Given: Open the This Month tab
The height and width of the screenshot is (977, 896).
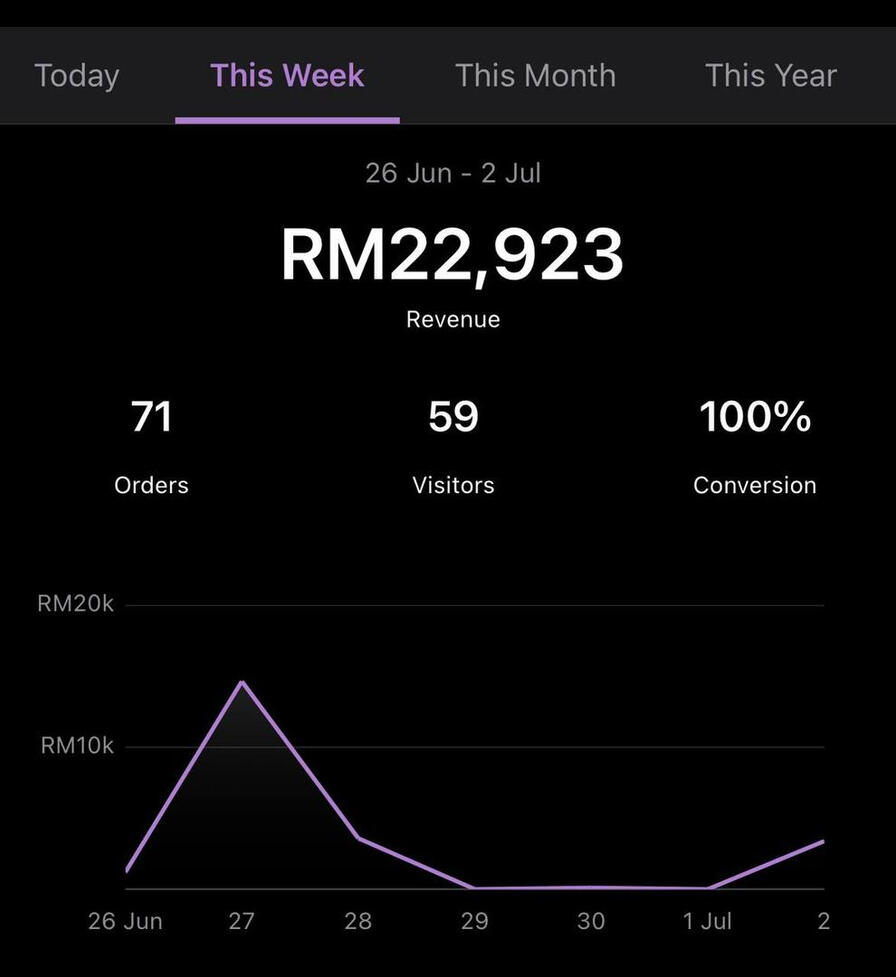Looking at the screenshot, I should click(535, 76).
